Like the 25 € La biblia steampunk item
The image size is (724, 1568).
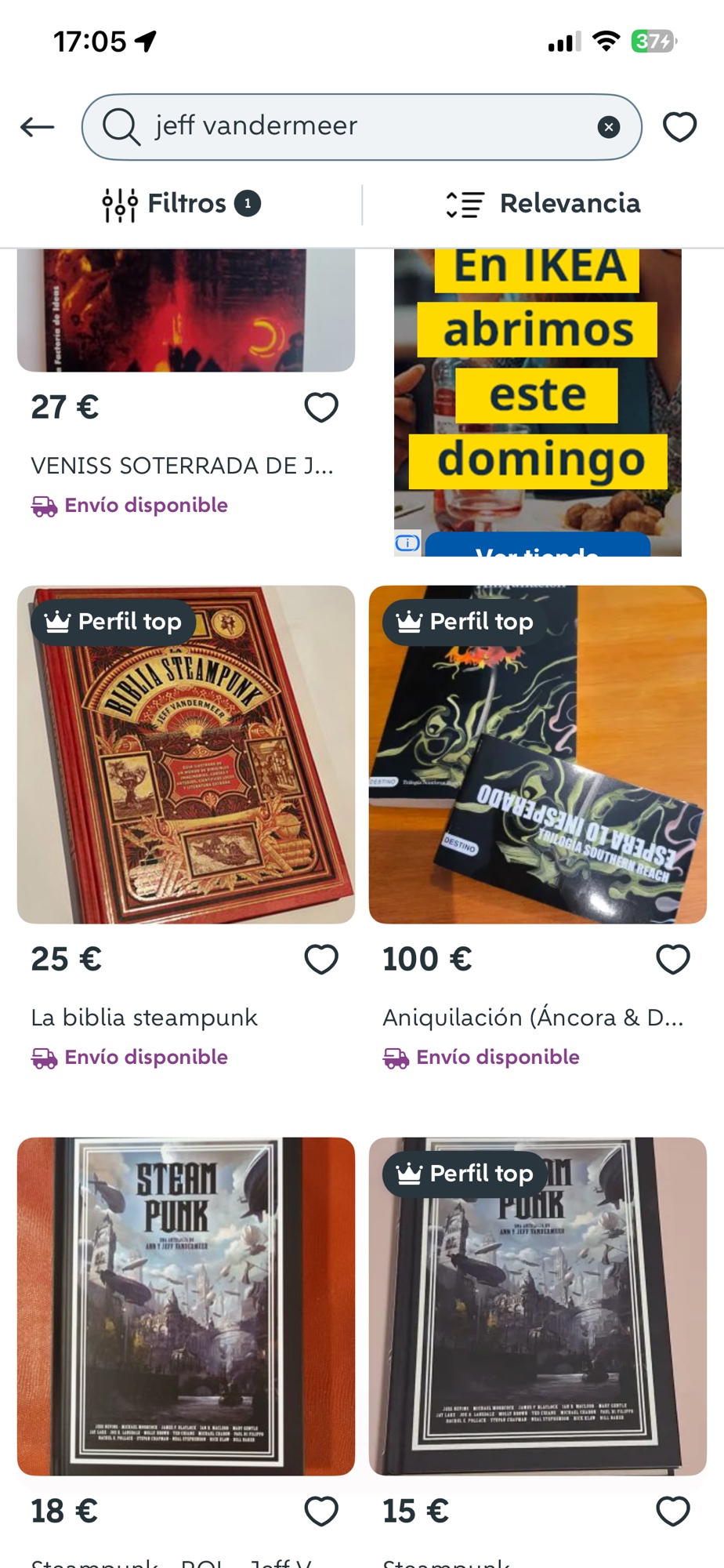(321, 960)
